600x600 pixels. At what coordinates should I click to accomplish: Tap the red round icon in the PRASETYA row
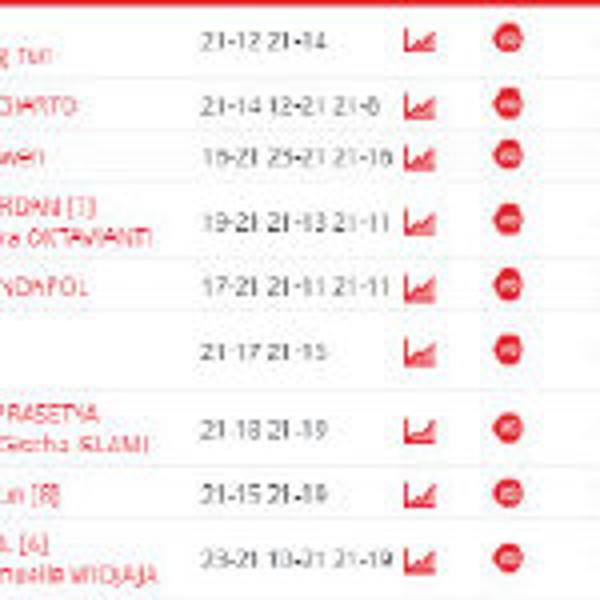tap(508, 427)
